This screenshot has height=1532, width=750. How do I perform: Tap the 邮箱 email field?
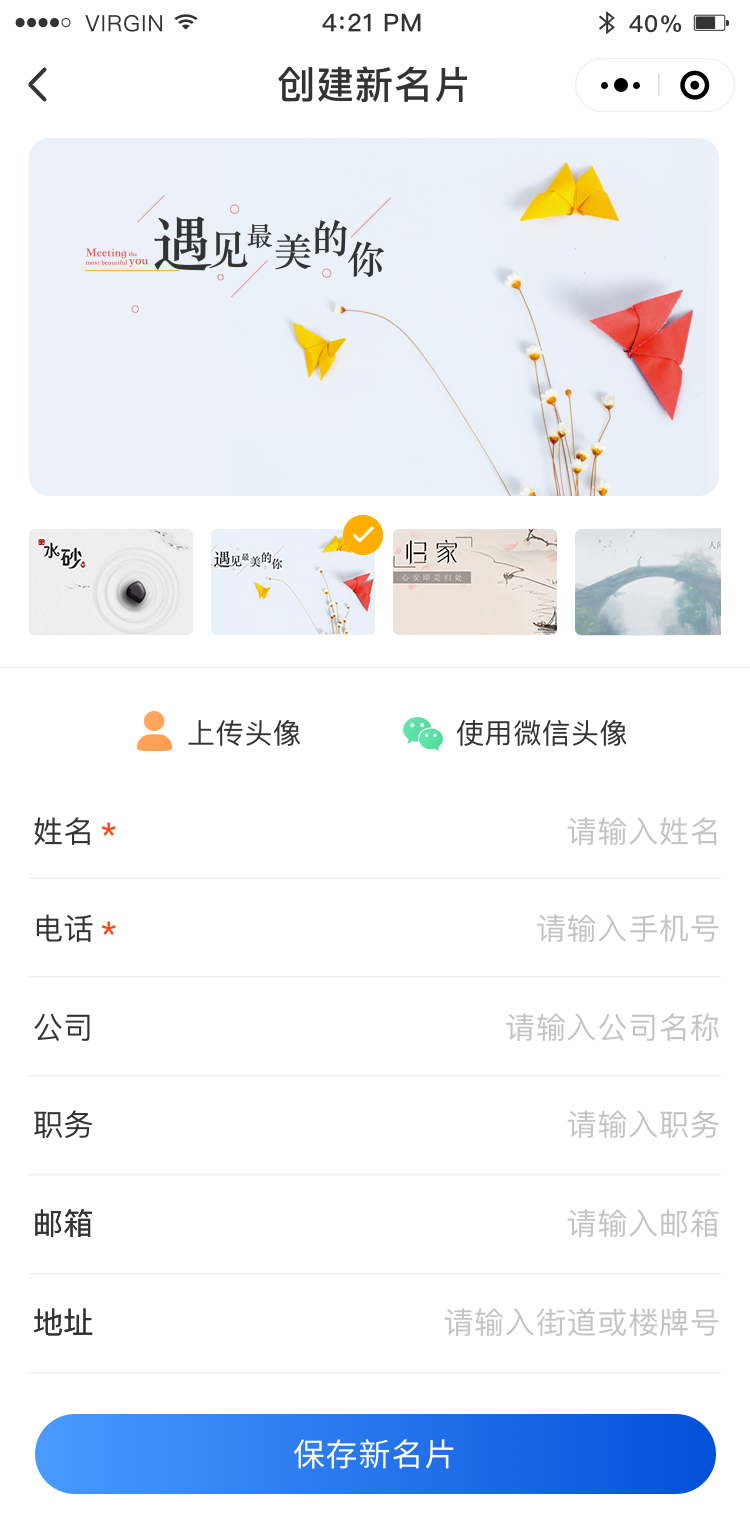click(x=374, y=1223)
